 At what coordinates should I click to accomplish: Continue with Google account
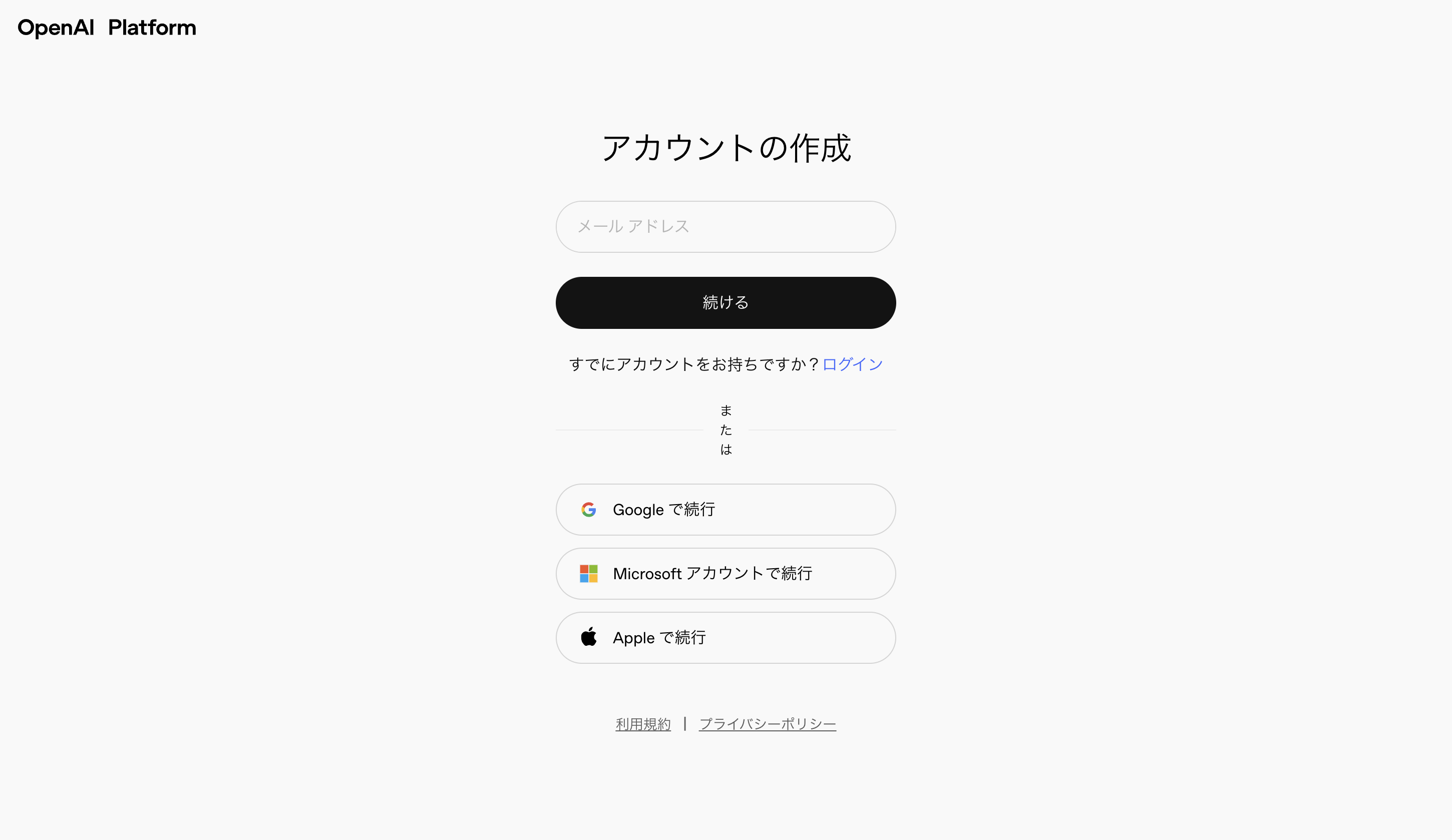(x=725, y=509)
